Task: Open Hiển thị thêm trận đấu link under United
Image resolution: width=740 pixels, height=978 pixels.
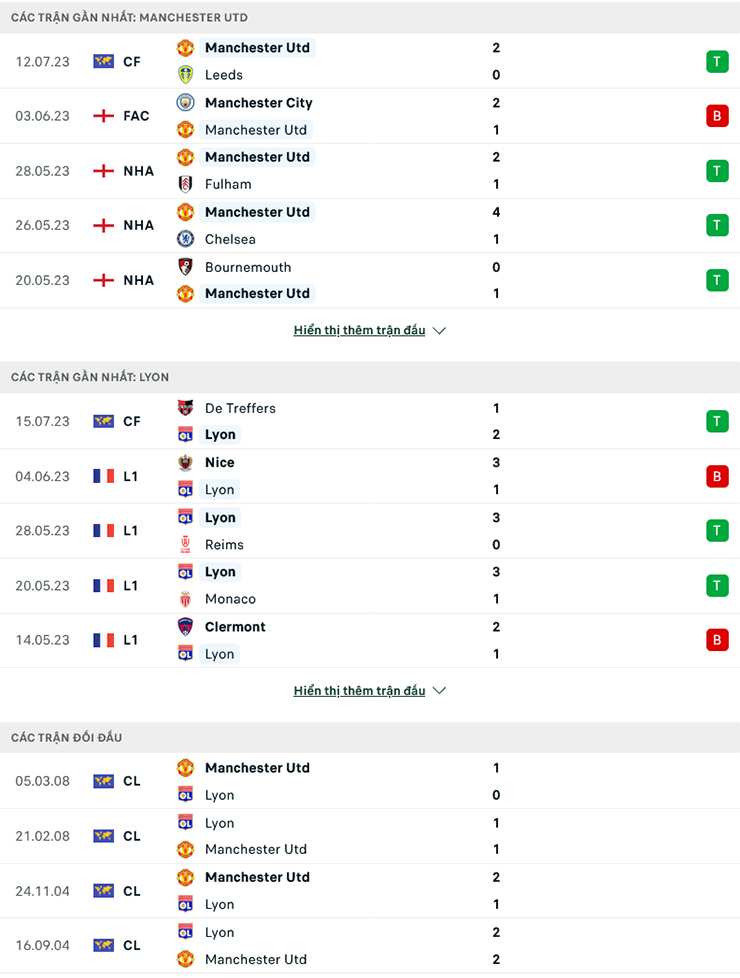Action: [x=360, y=330]
